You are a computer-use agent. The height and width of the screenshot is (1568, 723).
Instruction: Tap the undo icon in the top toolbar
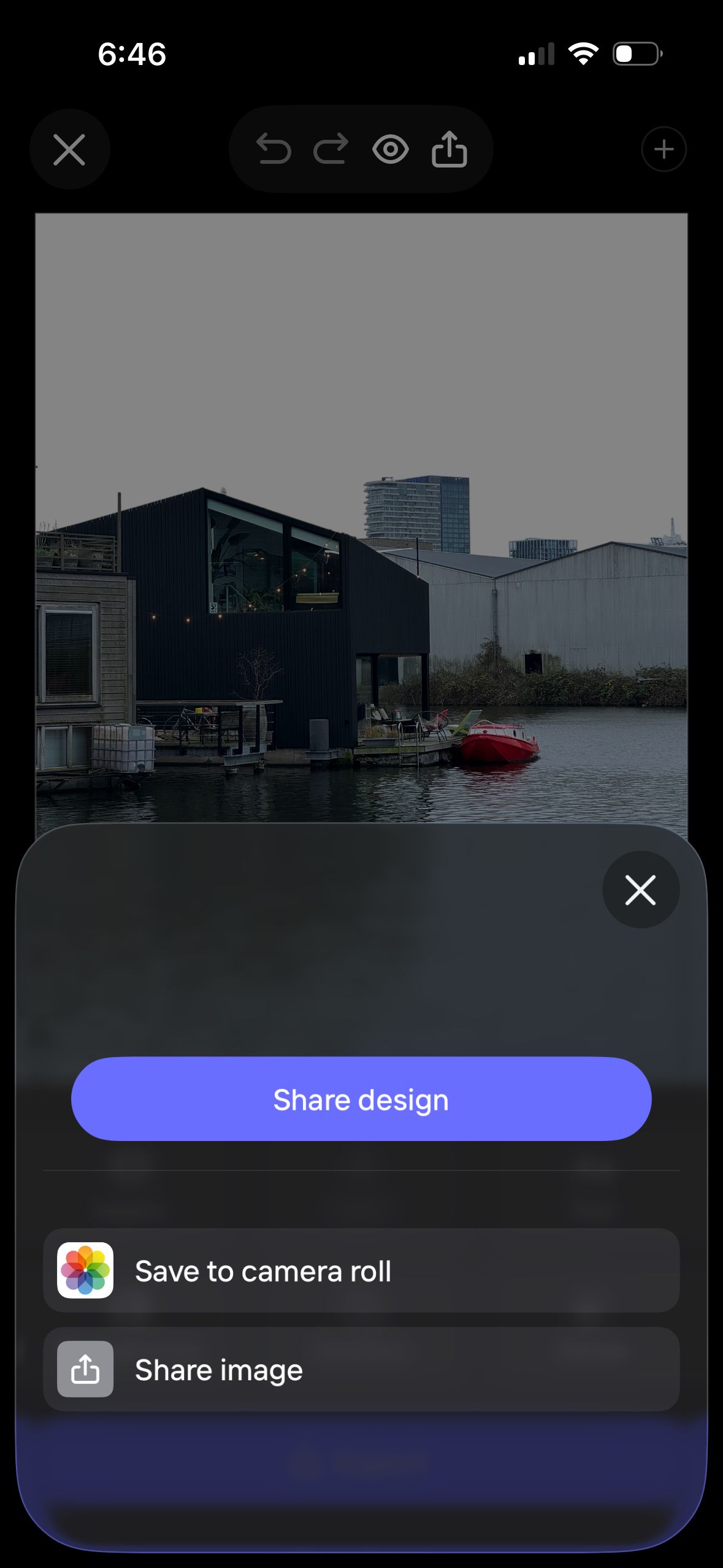click(x=274, y=148)
